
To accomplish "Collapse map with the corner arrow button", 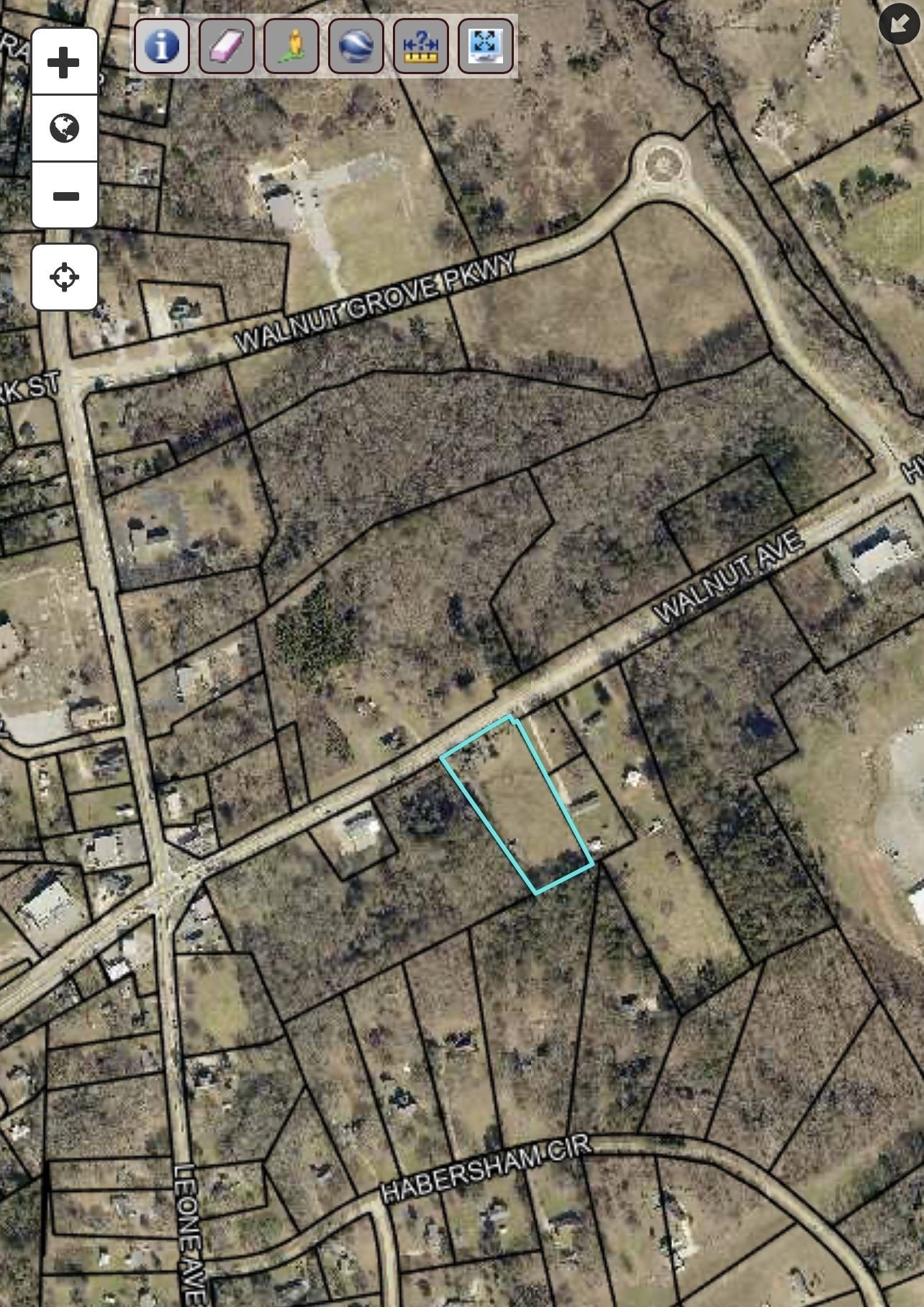I will (x=899, y=24).
